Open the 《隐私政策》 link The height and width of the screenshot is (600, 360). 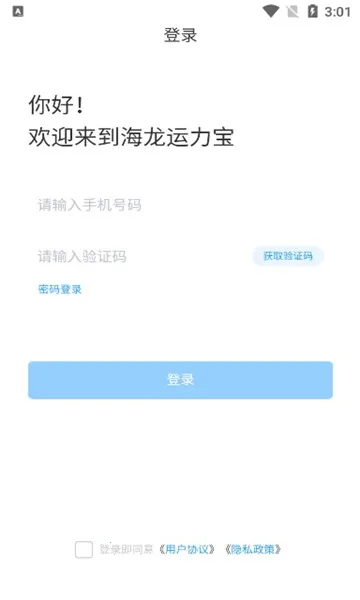click(x=252, y=550)
